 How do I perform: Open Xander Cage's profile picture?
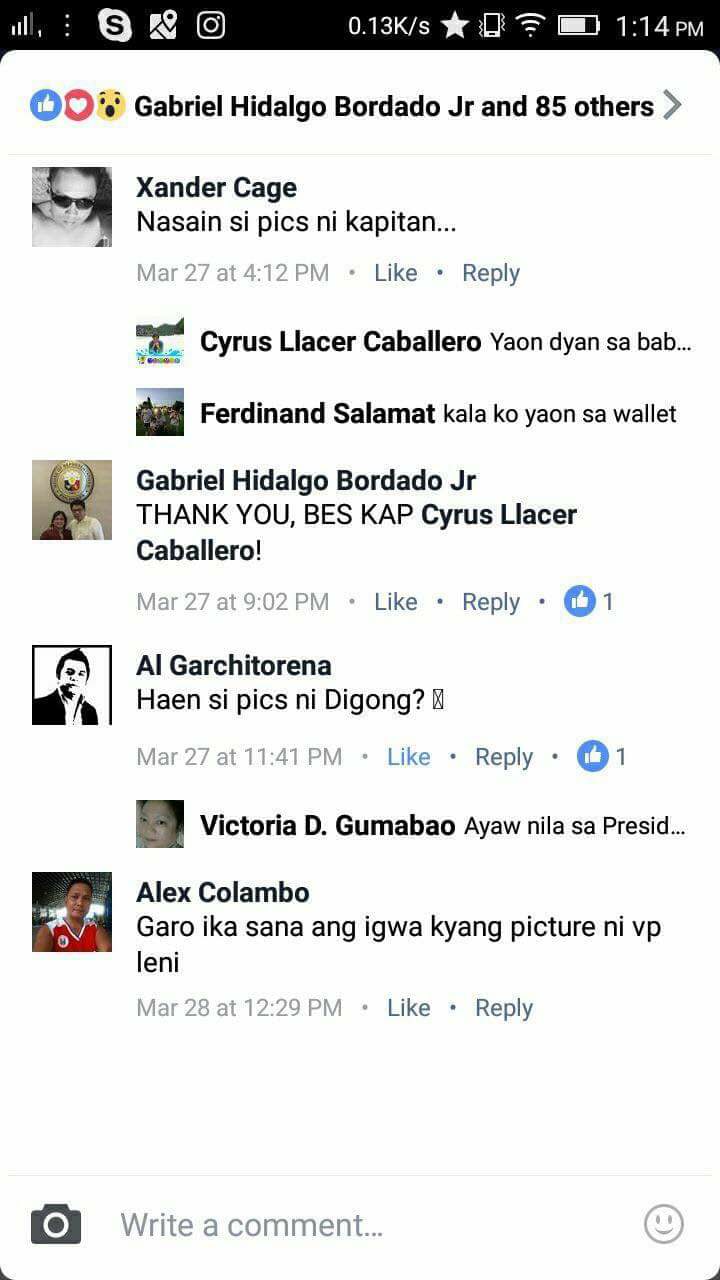coord(71,207)
